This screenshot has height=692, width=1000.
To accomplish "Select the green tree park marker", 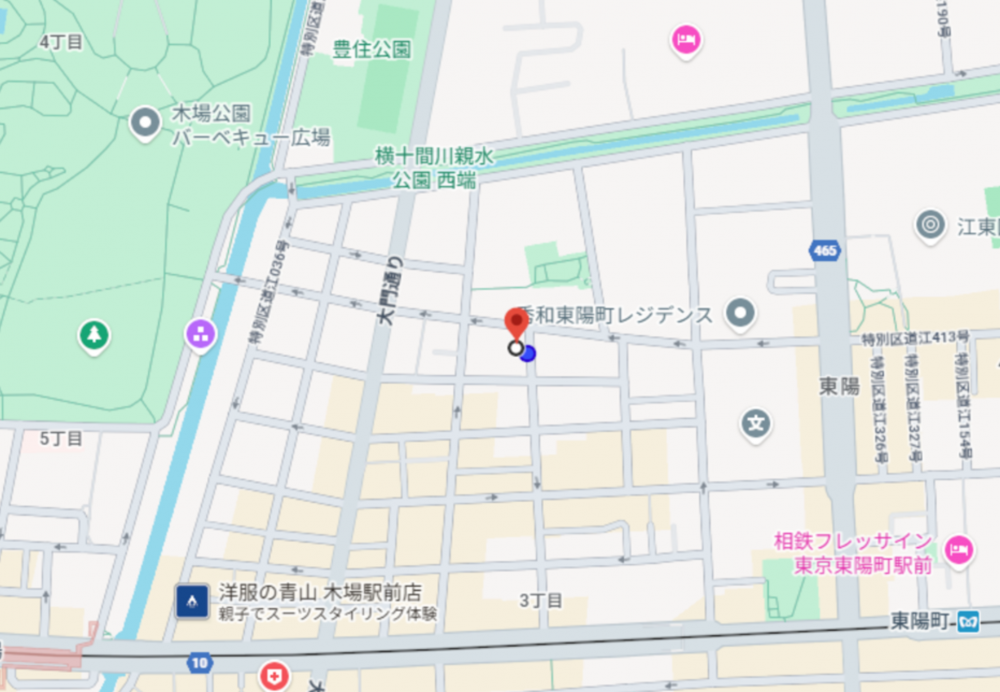I will [x=94, y=335].
